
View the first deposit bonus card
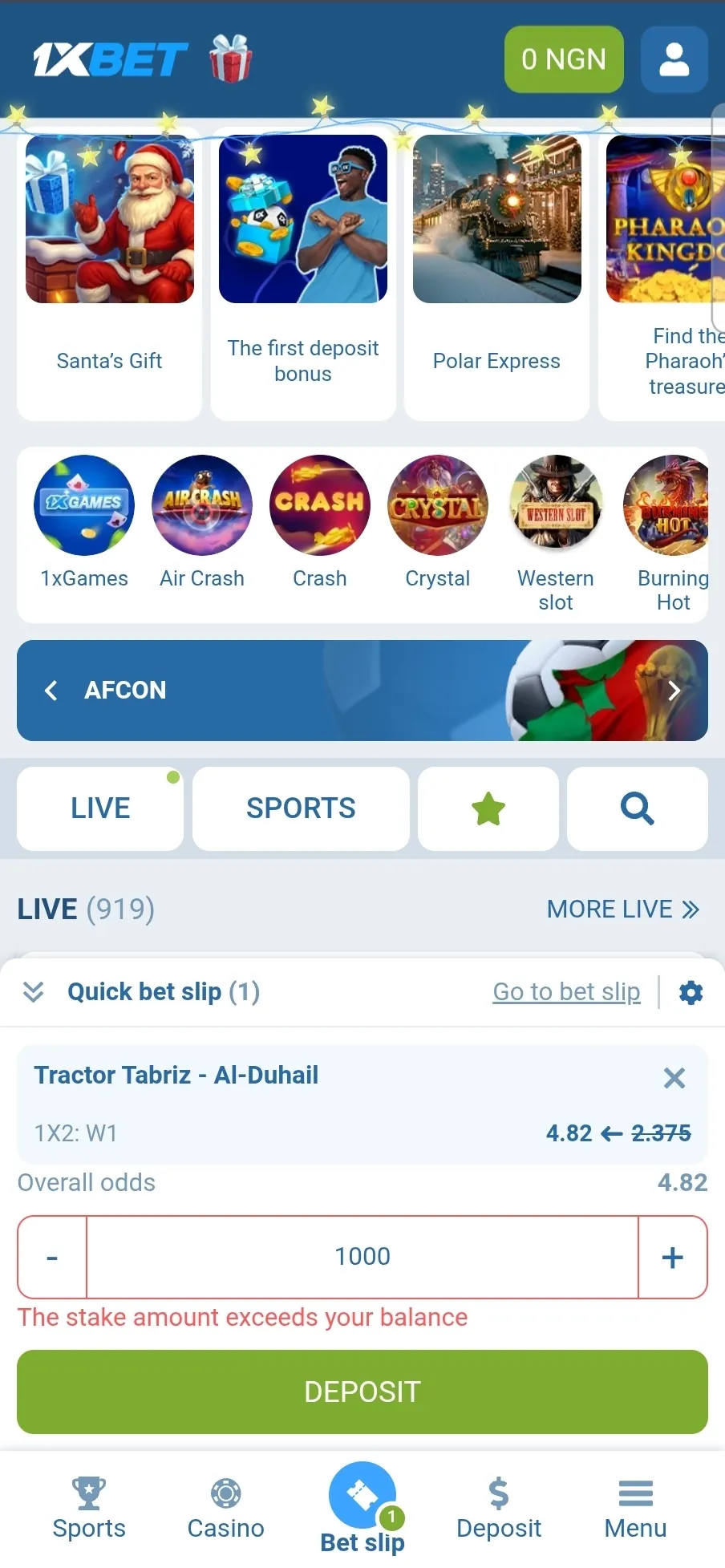(x=303, y=273)
